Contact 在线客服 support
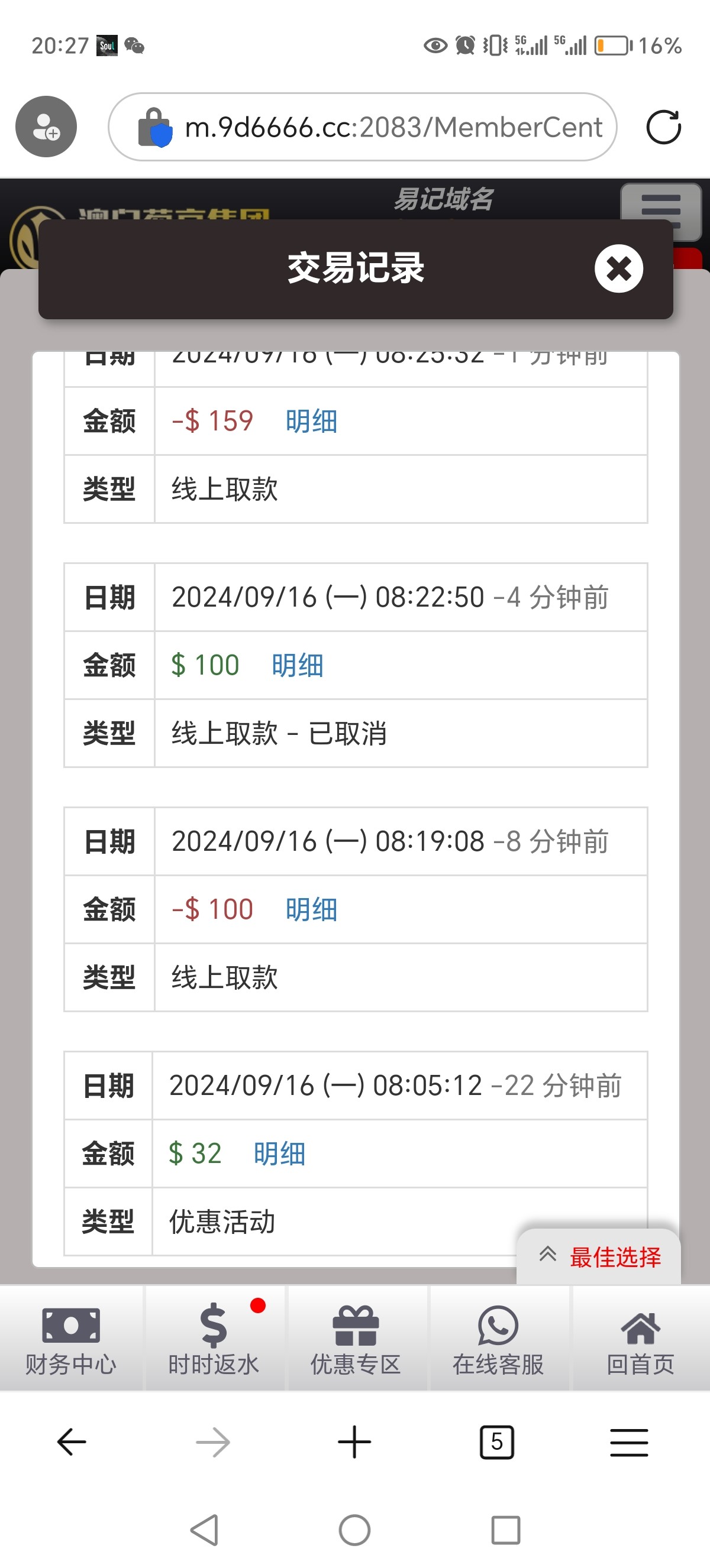The height and width of the screenshot is (1568, 710). [x=498, y=1340]
